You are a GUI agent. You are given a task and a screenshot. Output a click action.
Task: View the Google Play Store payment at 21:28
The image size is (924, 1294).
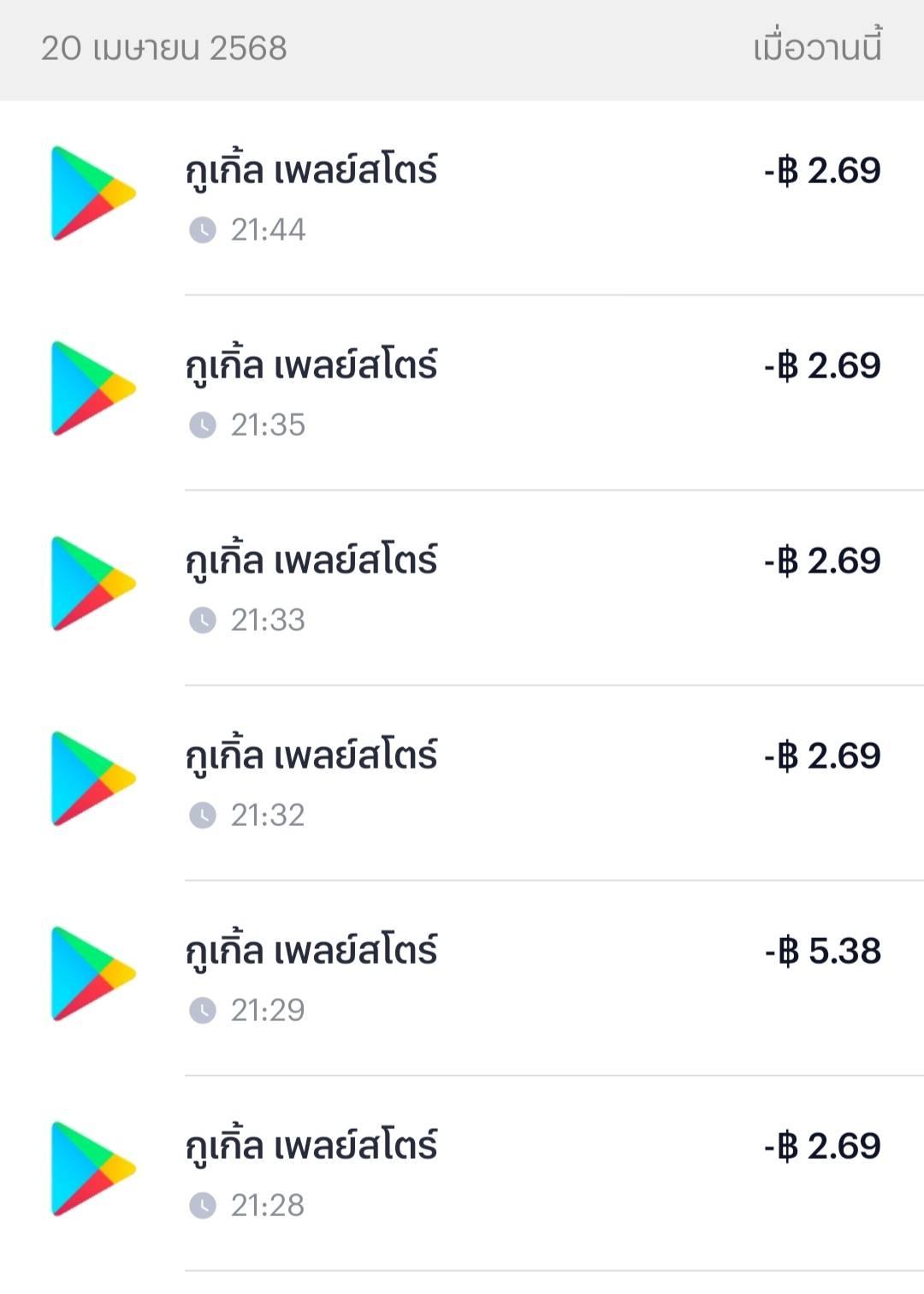point(462,1172)
